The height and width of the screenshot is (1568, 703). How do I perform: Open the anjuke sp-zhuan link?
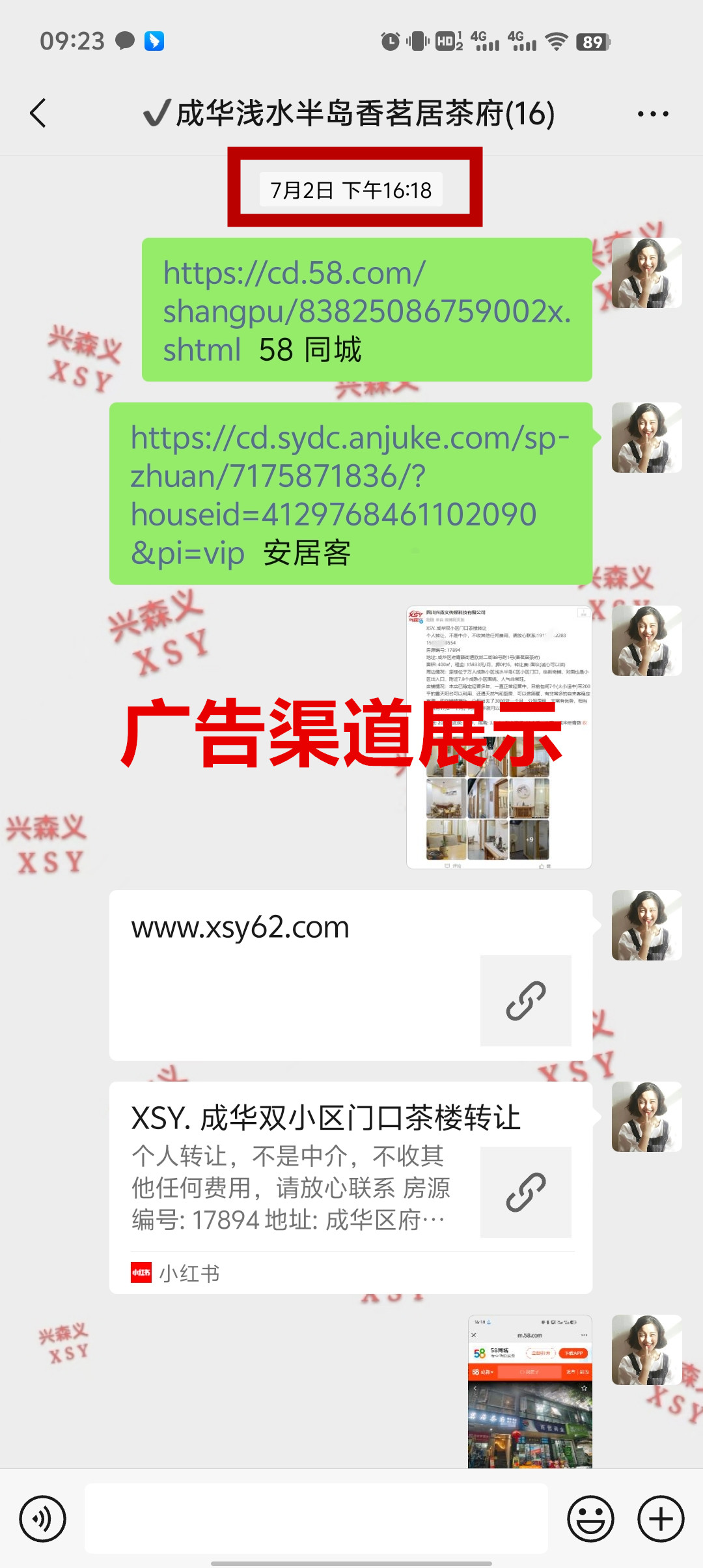coord(350,476)
